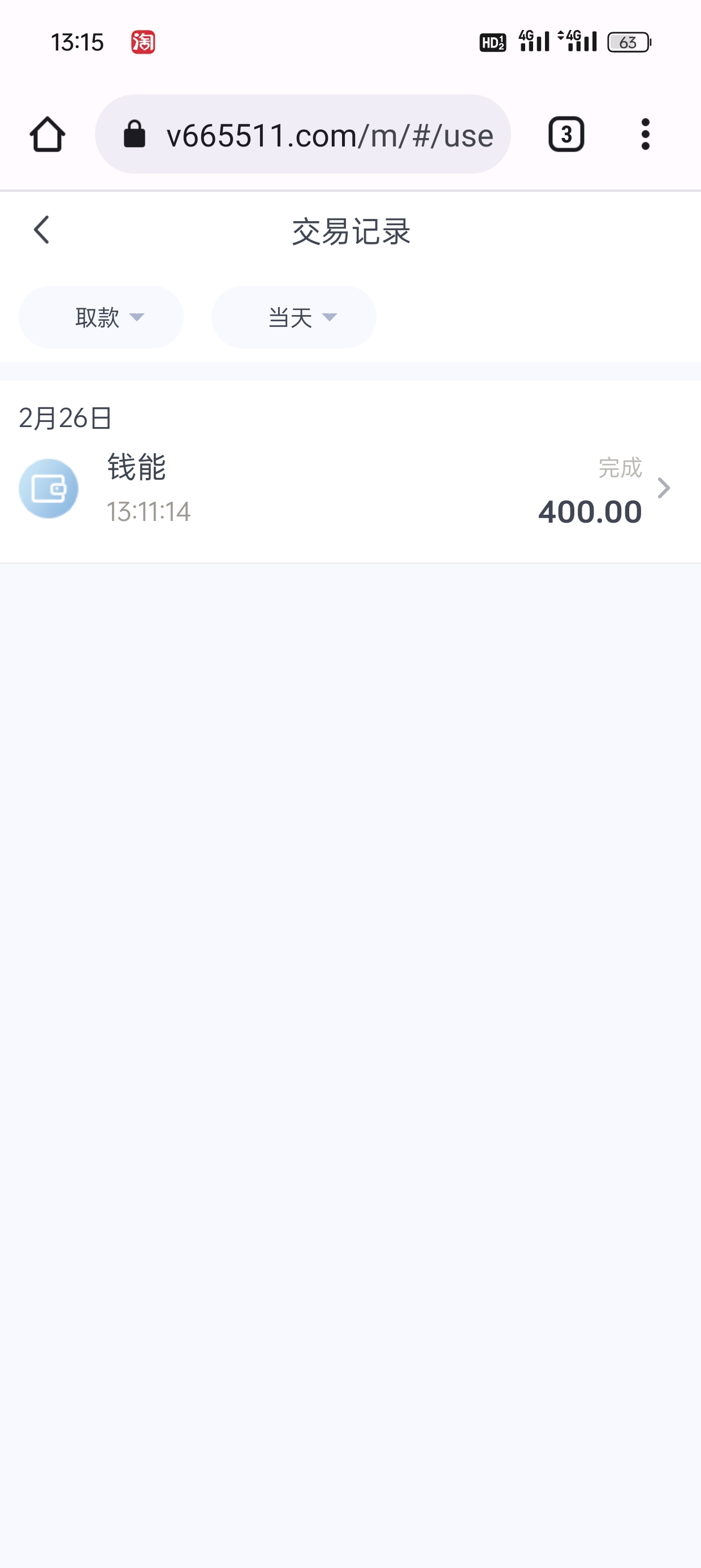701x1568 pixels.
Task: Open the browser home page
Action: pyautogui.click(x=47, y=134)
